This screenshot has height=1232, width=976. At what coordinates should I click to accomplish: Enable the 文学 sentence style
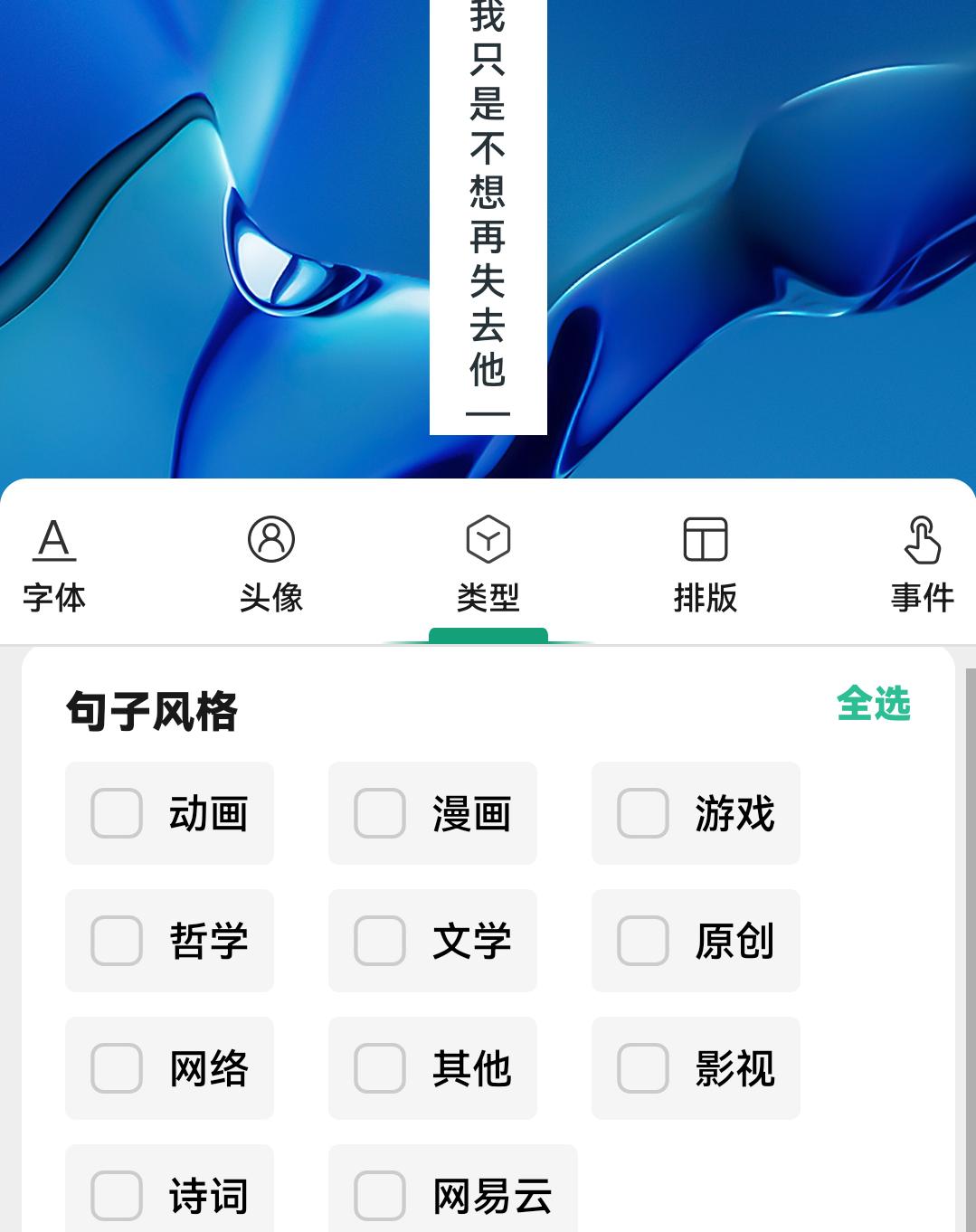(x=380, y=941)
